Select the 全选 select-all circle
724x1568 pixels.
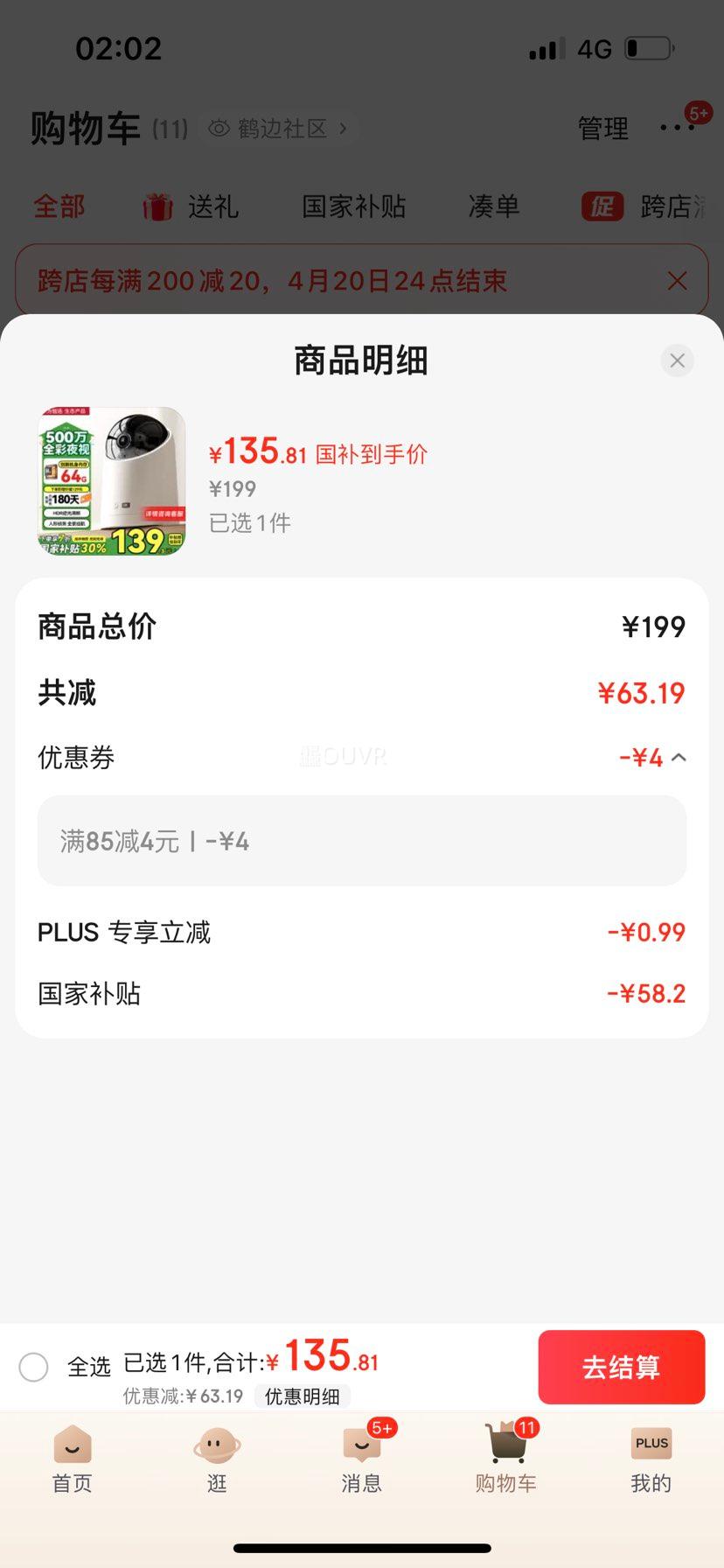(34, 1367)
